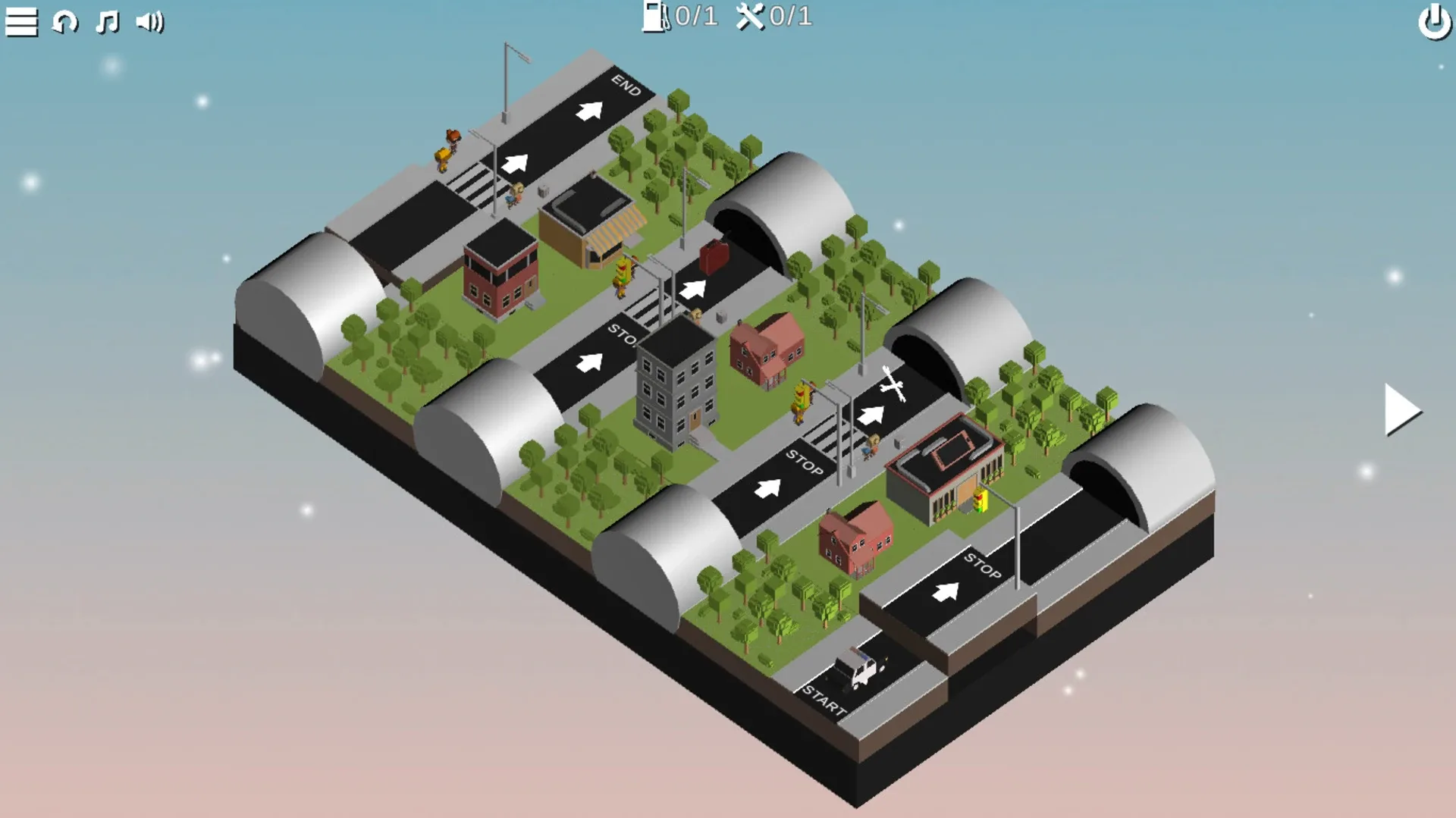Toggle the background music
Image resolution: width=1456 pixels, height=818 pixels.
point(108,22)
